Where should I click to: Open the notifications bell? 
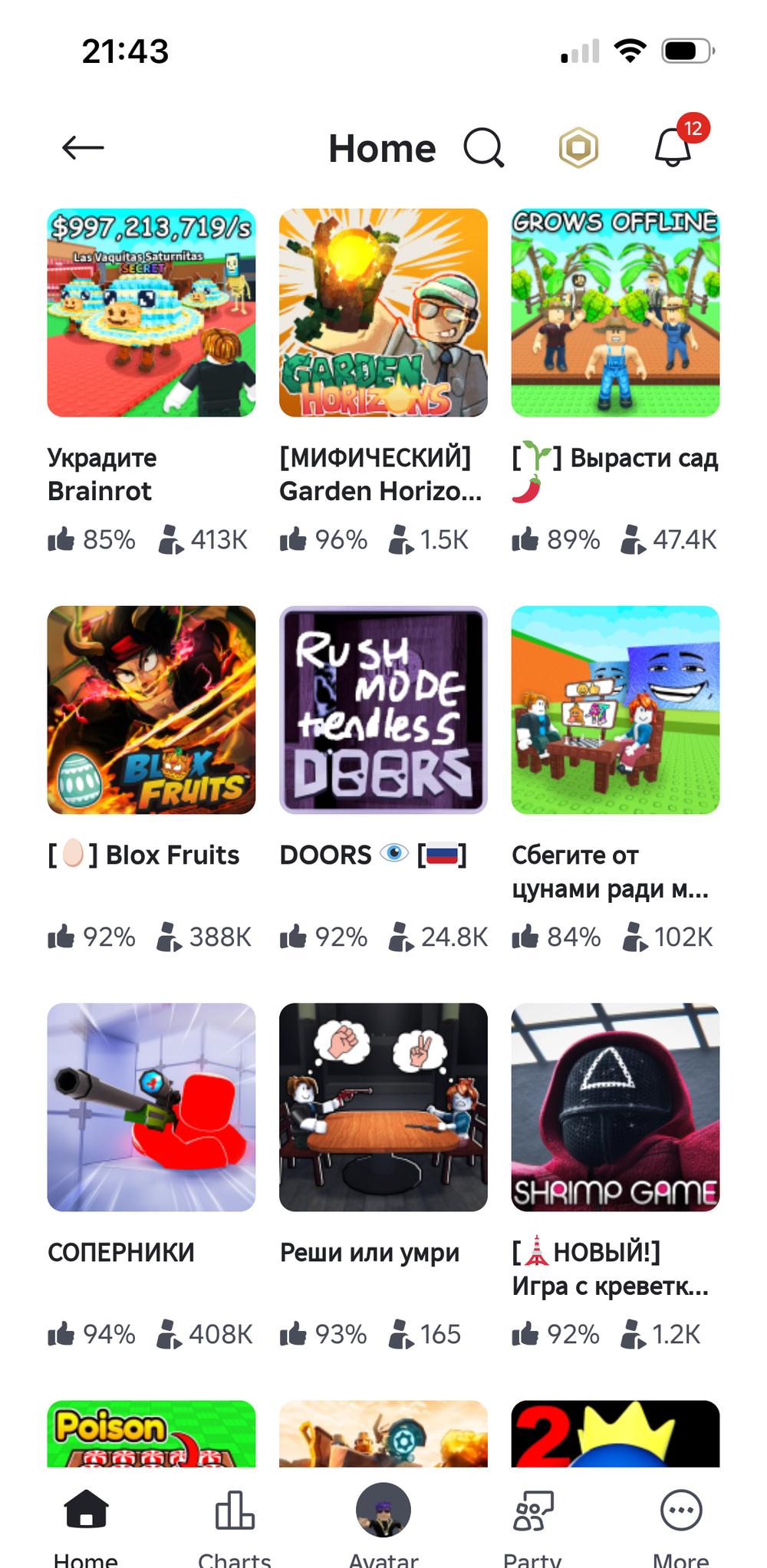pyautogui.click(x=673, y=146)
